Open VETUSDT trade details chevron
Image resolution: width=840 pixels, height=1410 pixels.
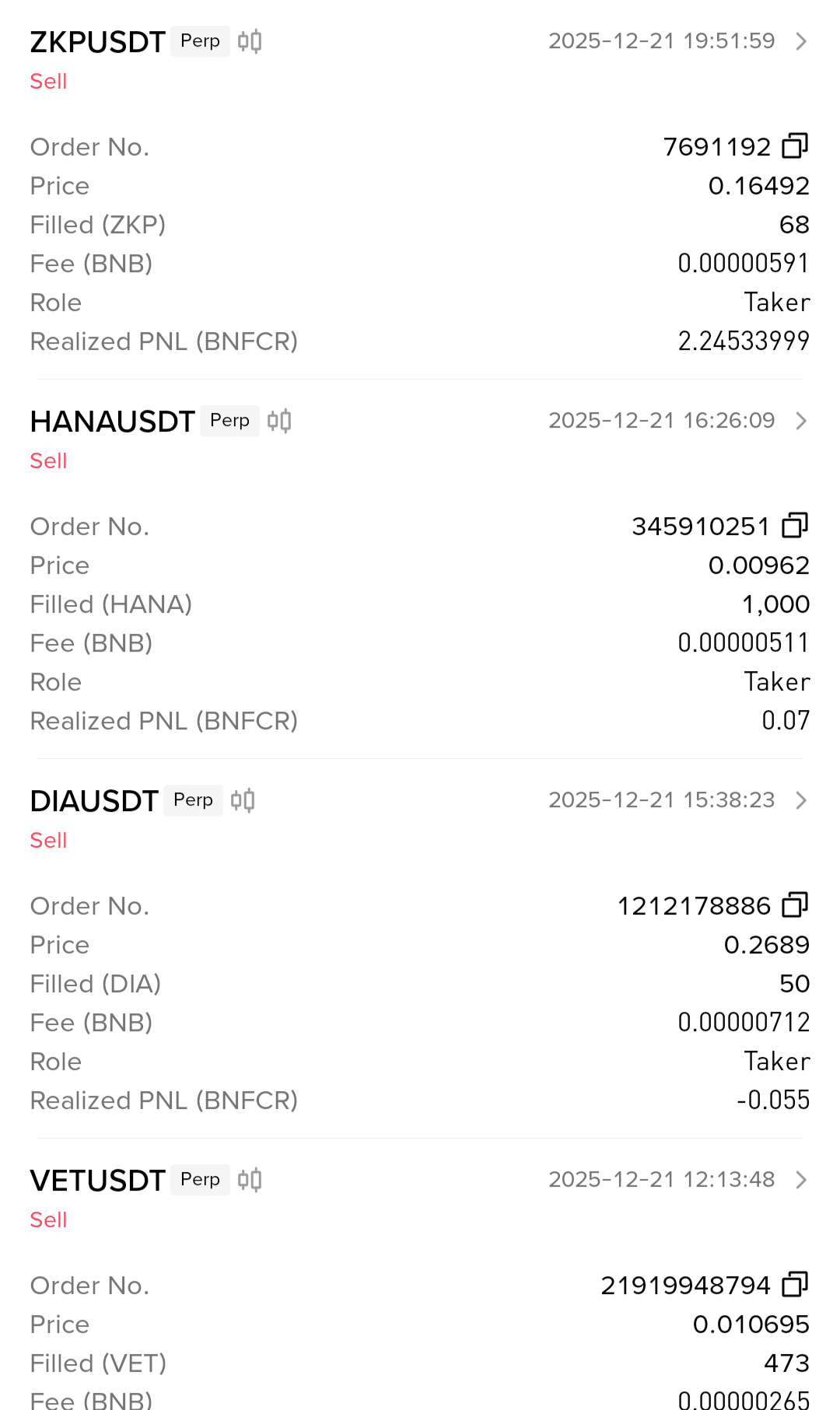tap(801, 1180)
